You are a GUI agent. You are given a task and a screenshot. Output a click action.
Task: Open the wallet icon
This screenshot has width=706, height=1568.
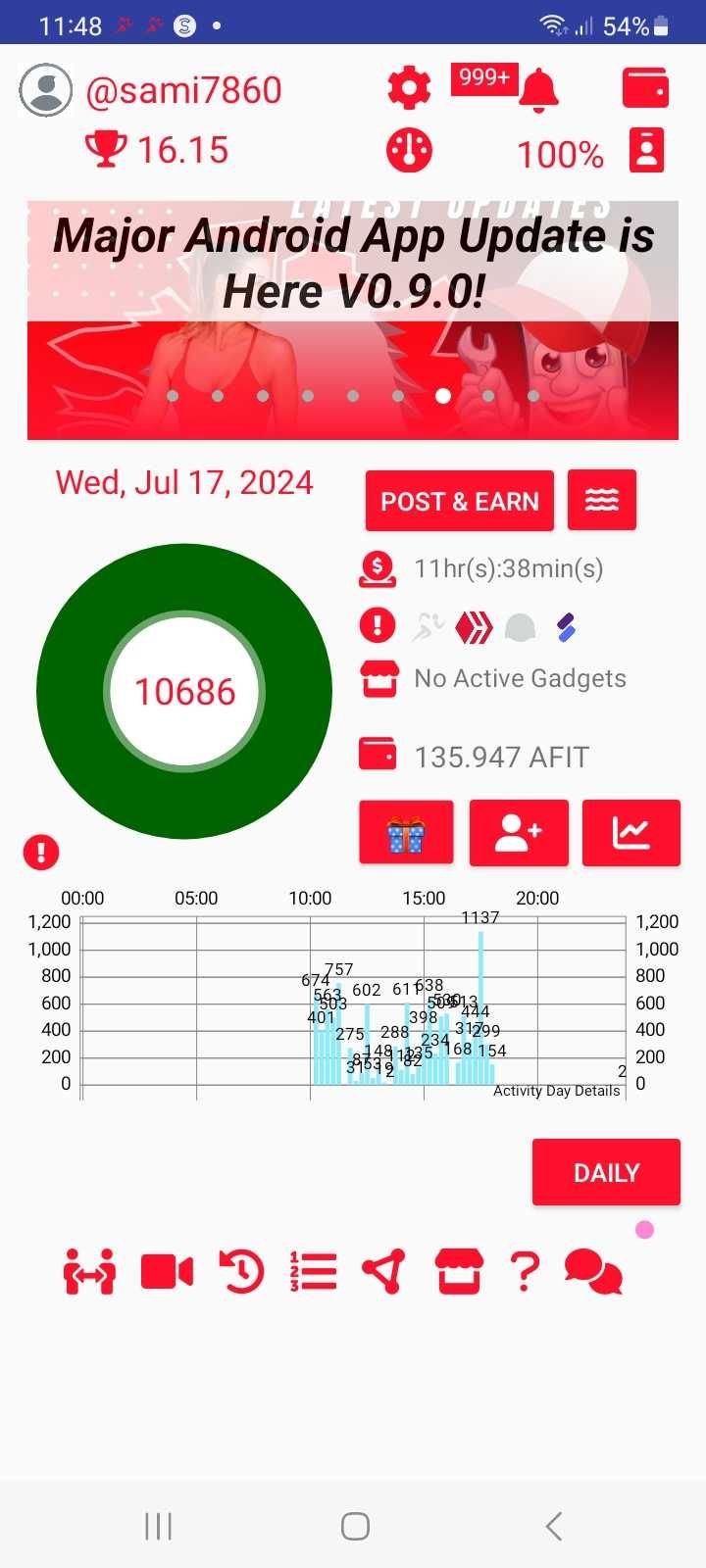(645, 88)
